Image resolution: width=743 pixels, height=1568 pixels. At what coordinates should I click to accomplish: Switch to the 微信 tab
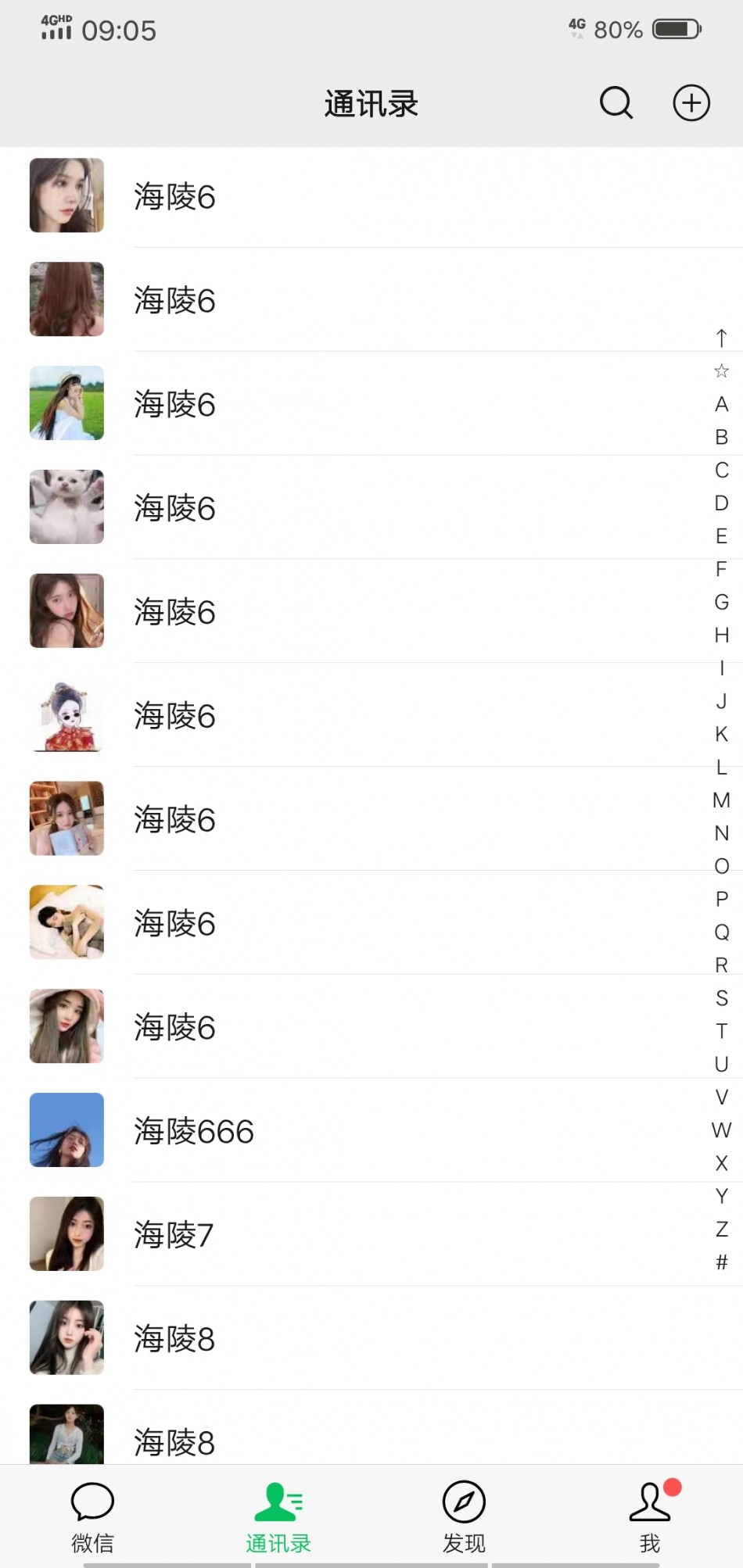(x=92, y=1515)
